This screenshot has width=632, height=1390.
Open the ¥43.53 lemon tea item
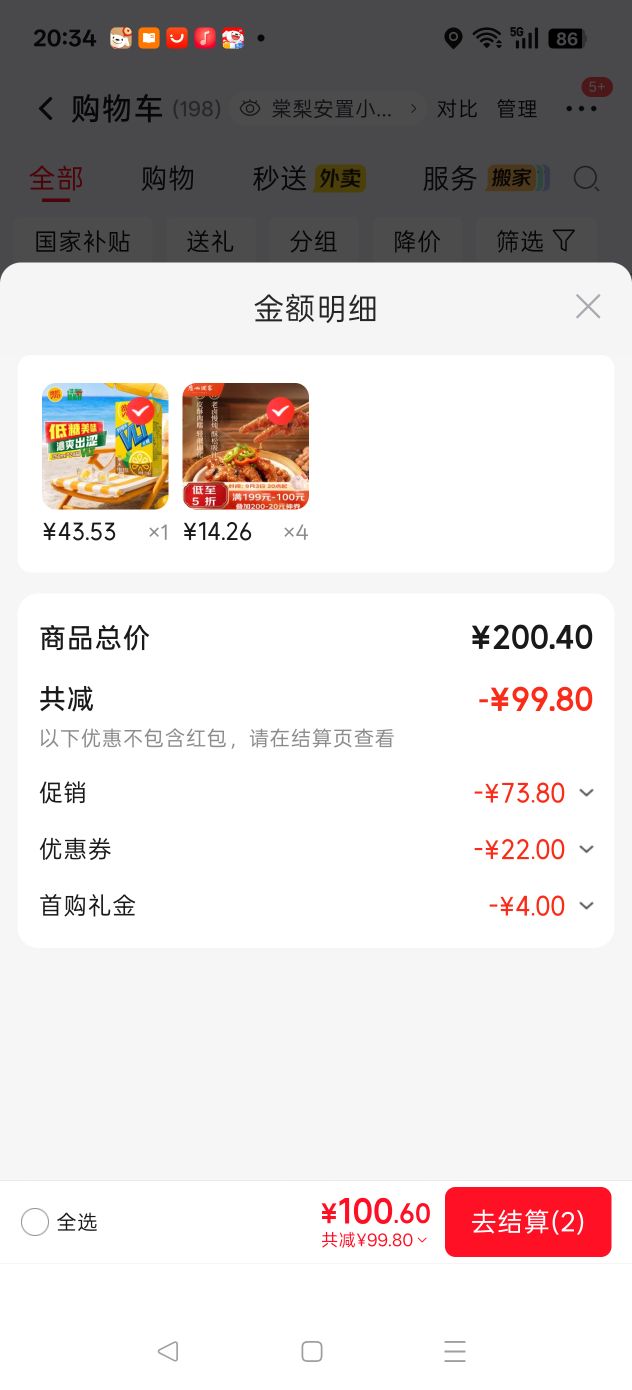click(105, 446)
